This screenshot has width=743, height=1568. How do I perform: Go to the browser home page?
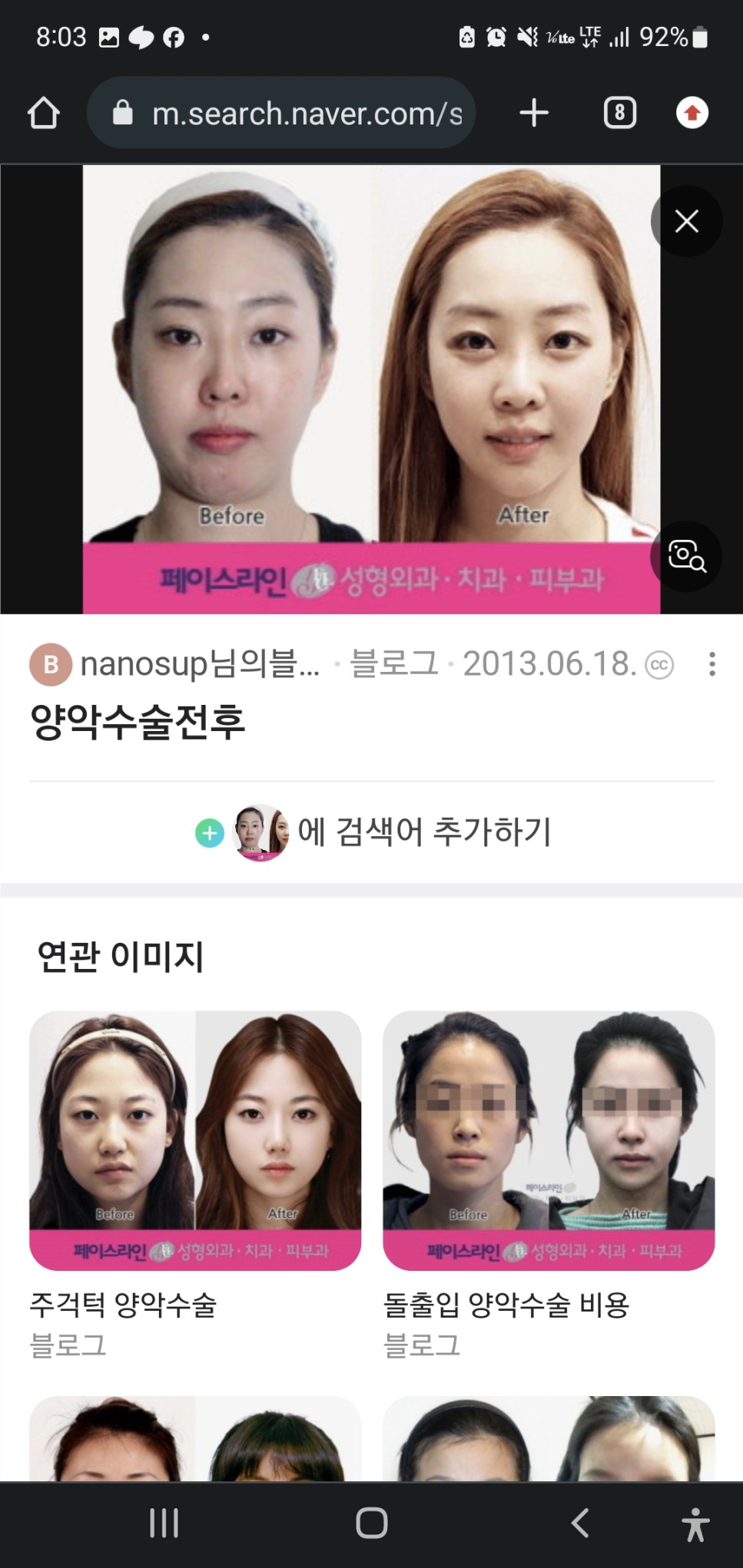tap(44, 113)
